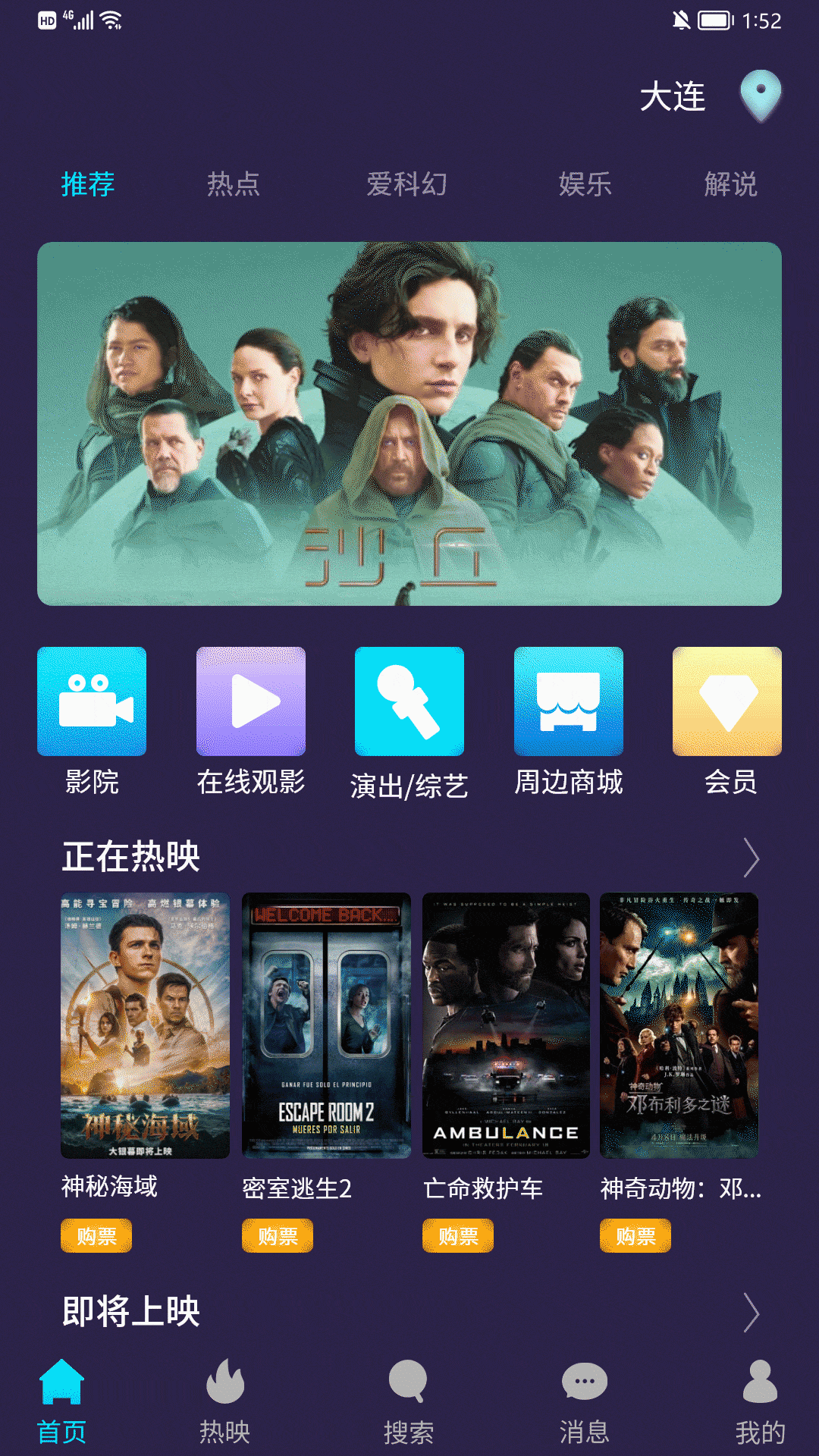Buy tickets for 神秘海域

96,1236
